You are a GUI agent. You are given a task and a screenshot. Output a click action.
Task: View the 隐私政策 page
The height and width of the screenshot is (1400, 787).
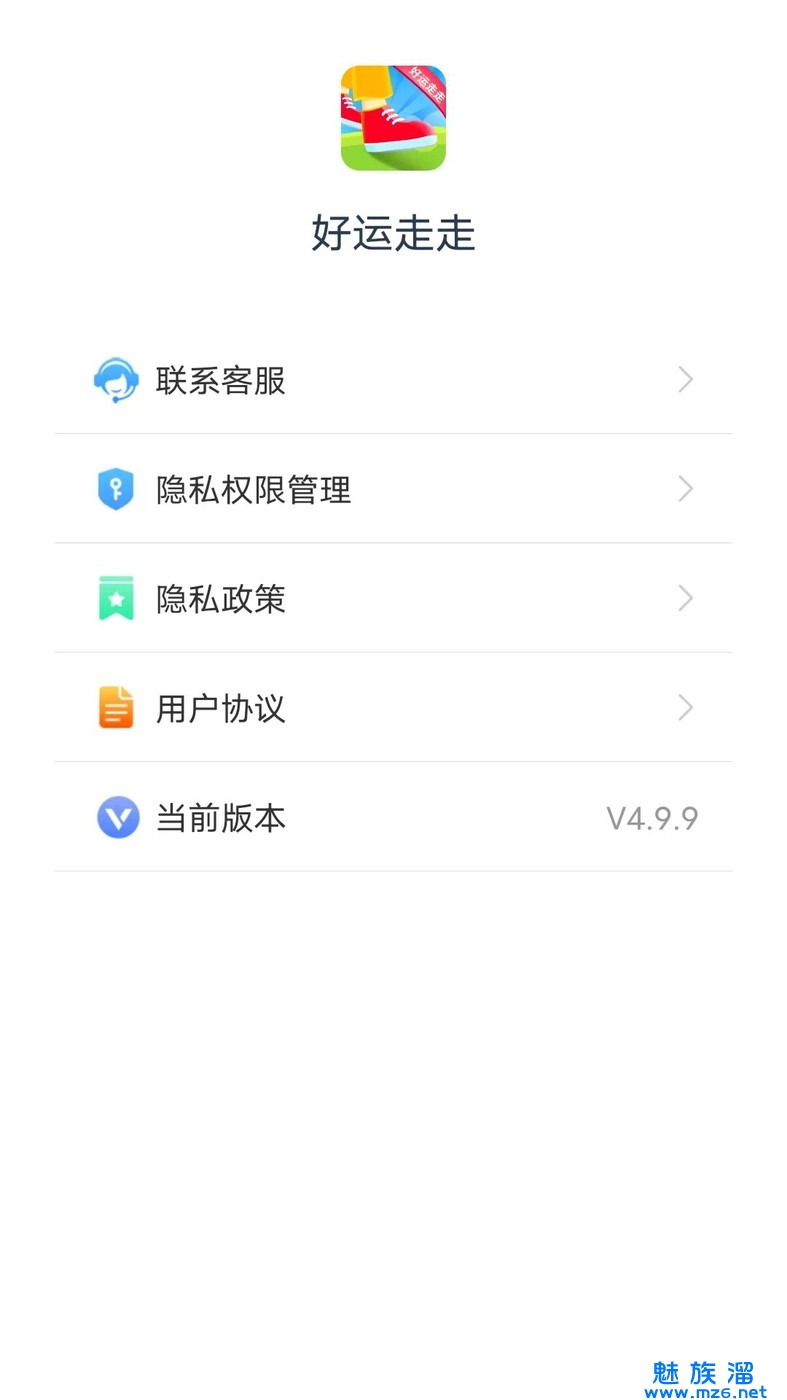coord(392,599)
